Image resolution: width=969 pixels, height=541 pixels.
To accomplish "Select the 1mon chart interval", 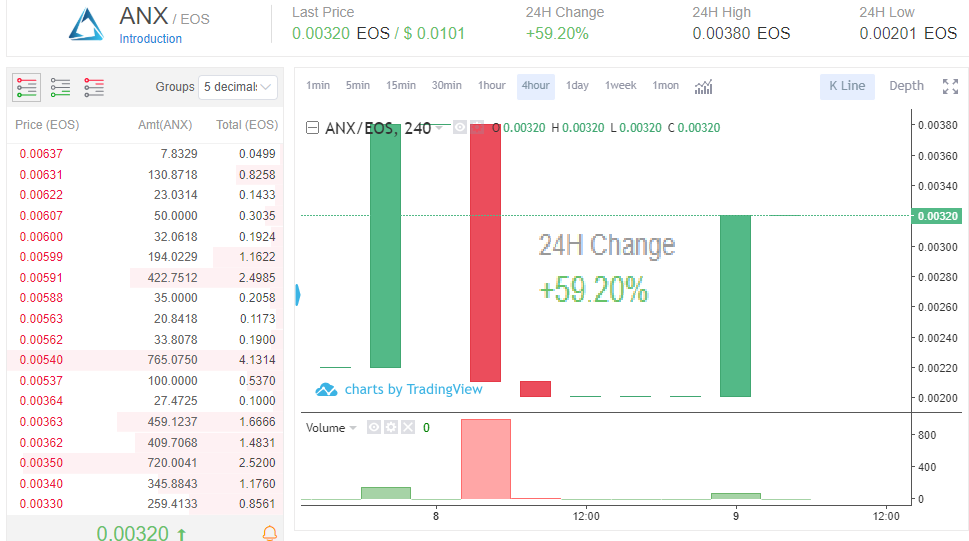I will tap(666, 85).
